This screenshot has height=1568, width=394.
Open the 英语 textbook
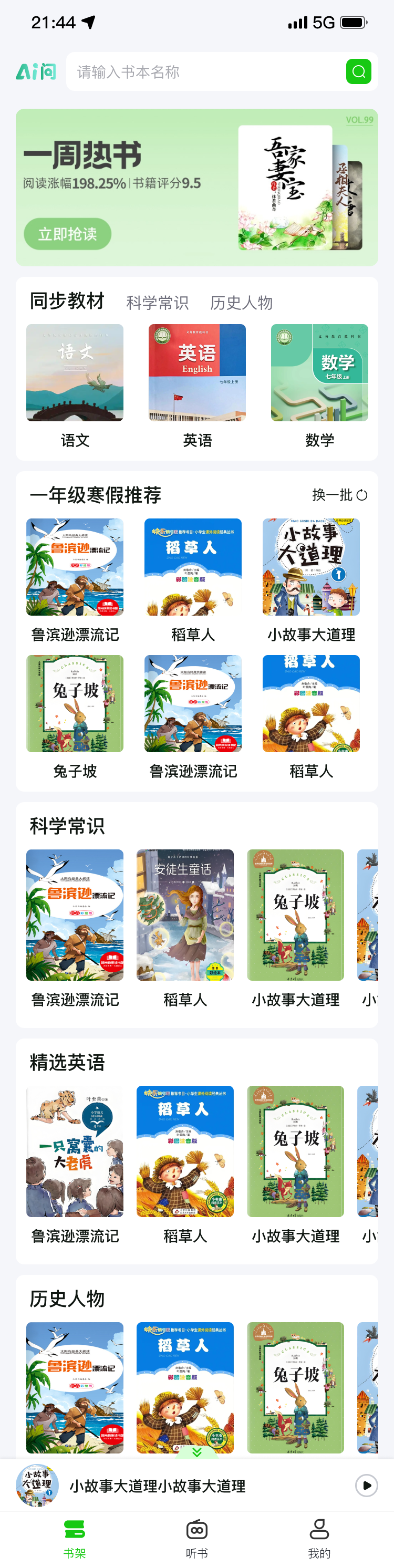[196, 372]
